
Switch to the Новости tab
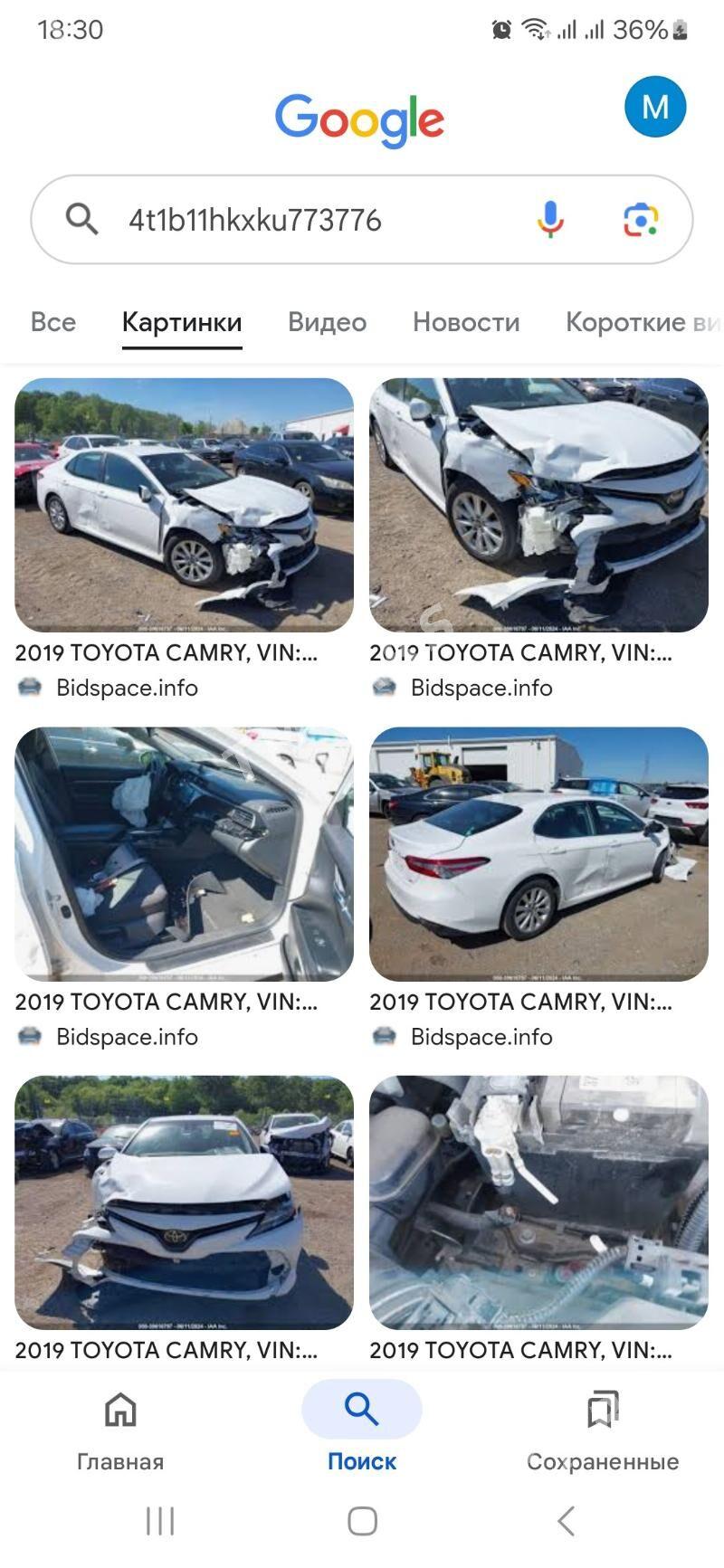(x=466, y=322)
